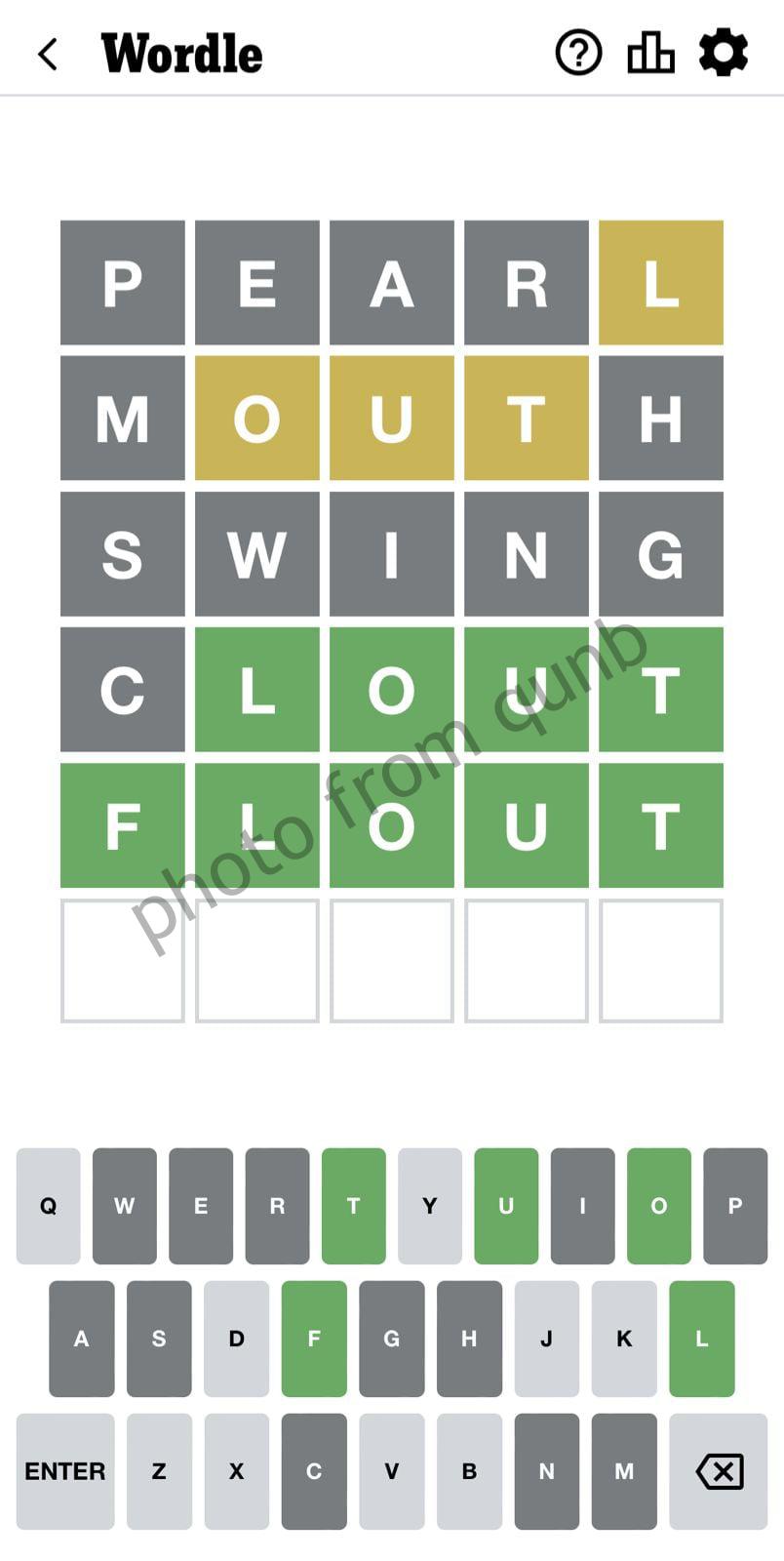Tap the Y key

pos(429,1206)
